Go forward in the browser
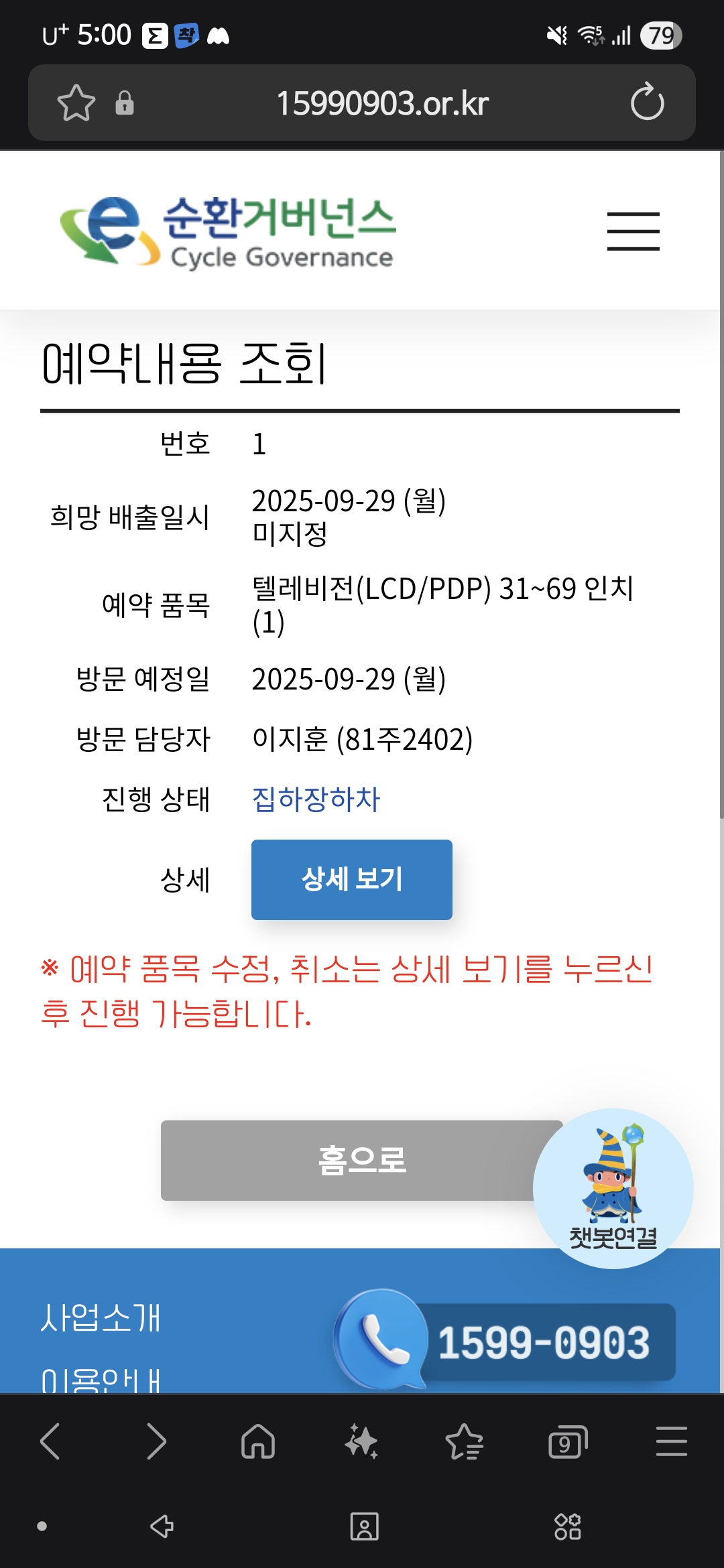The image size is (724, 1568). (x=156, y=1441)
